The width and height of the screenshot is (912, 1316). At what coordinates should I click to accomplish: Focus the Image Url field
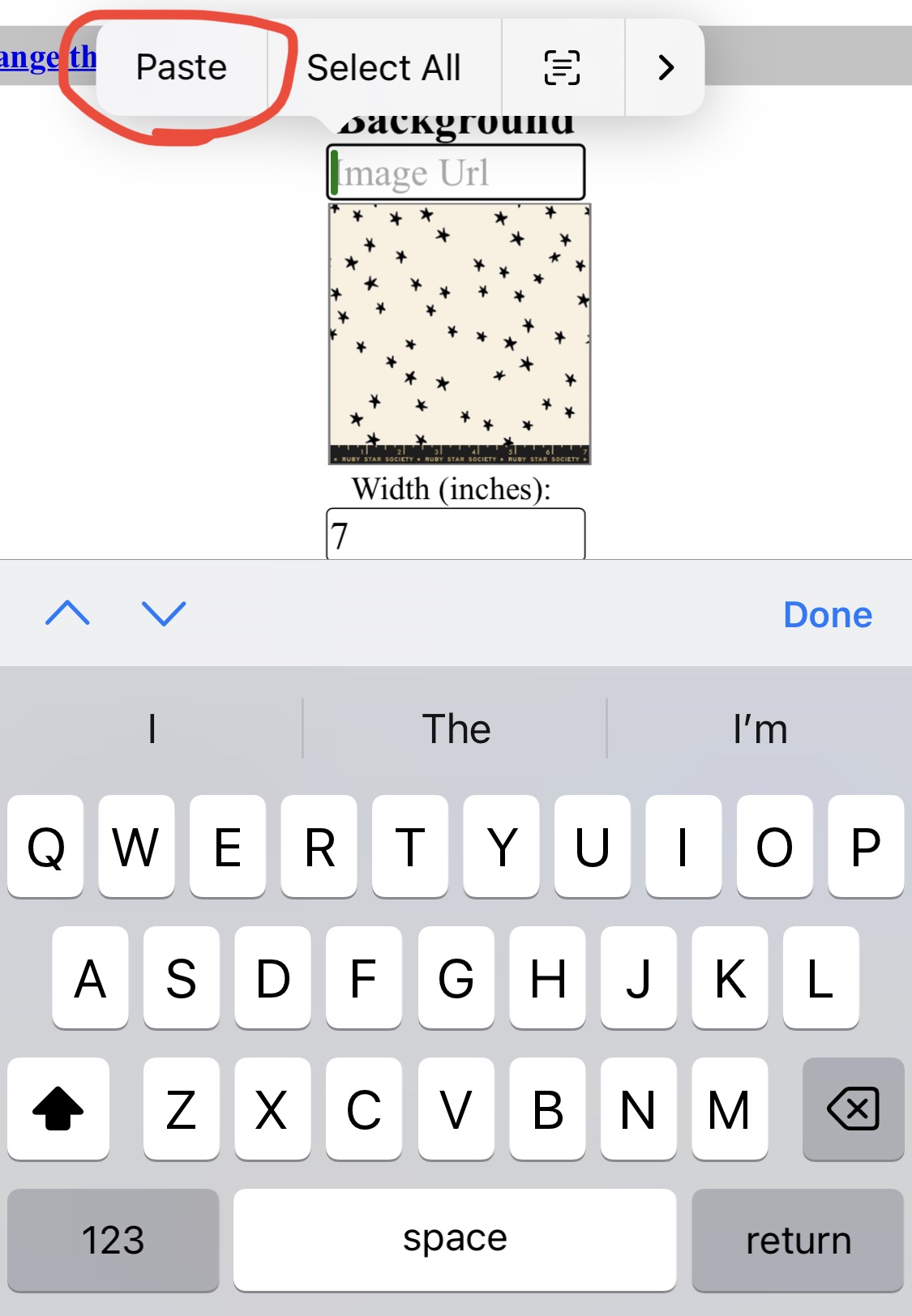(x=456, y=173)
